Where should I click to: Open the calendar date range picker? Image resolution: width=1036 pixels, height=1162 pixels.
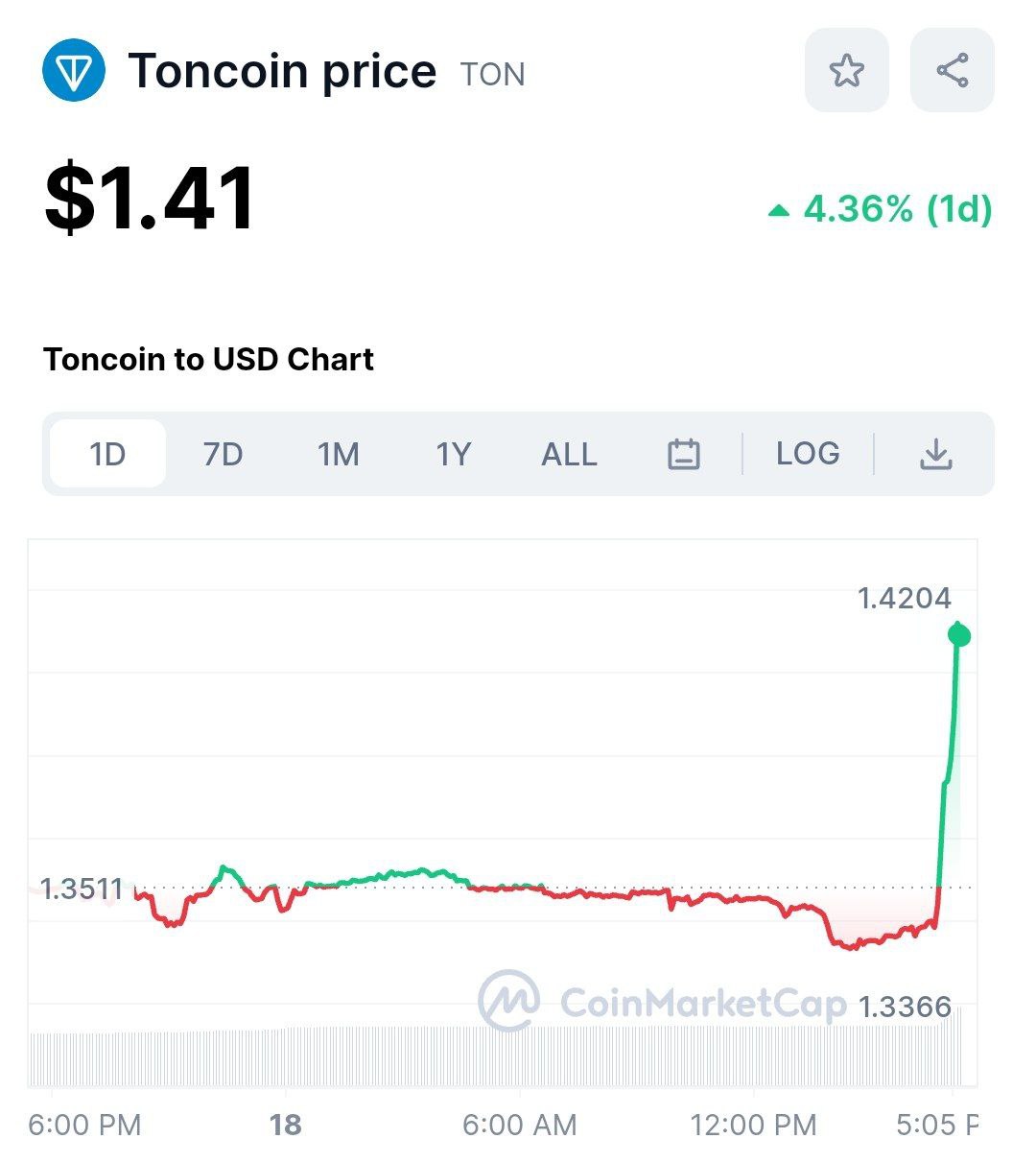coord(683,454)
